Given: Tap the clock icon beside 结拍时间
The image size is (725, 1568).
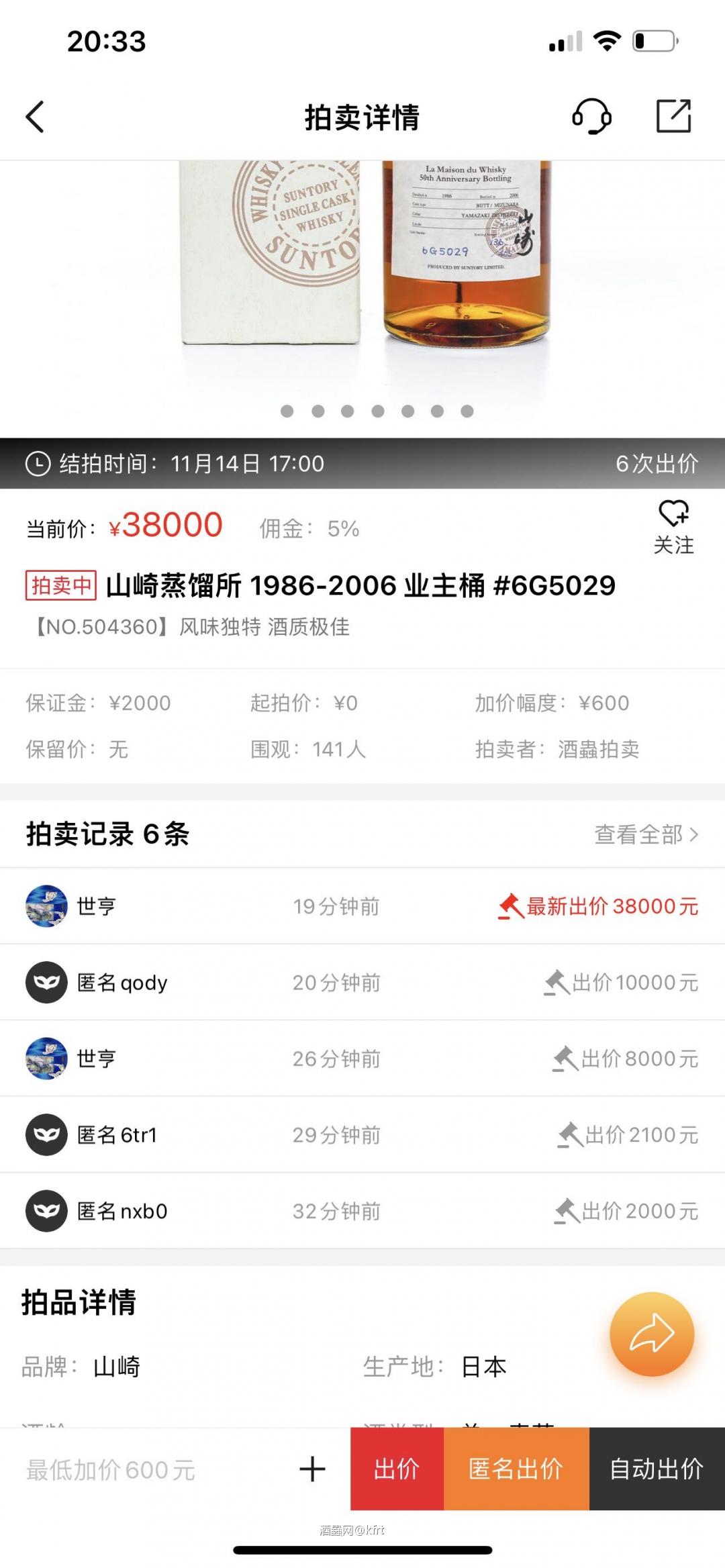Looking at the screenshot, I should click(x=37, y=463).
